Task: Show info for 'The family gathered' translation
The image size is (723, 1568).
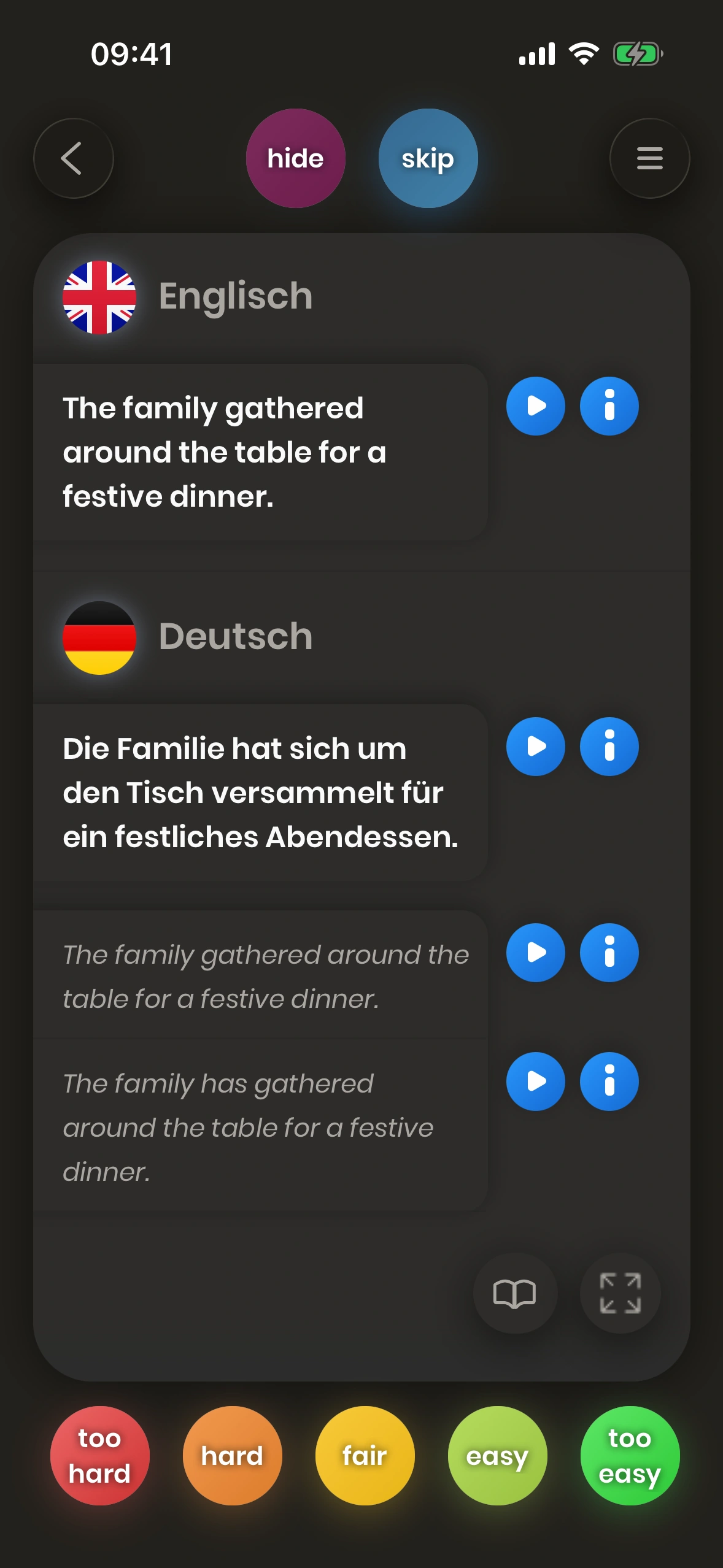Action: click(x=609, y=953)
